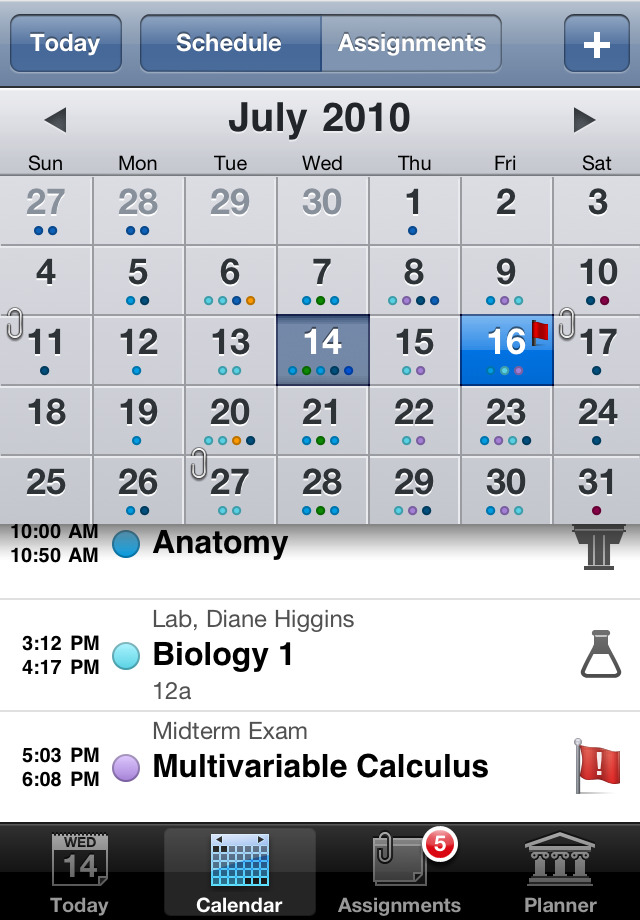The image size is (640, 920).
Task: Pick July 31 on the calendar
Action: (597, 490)
